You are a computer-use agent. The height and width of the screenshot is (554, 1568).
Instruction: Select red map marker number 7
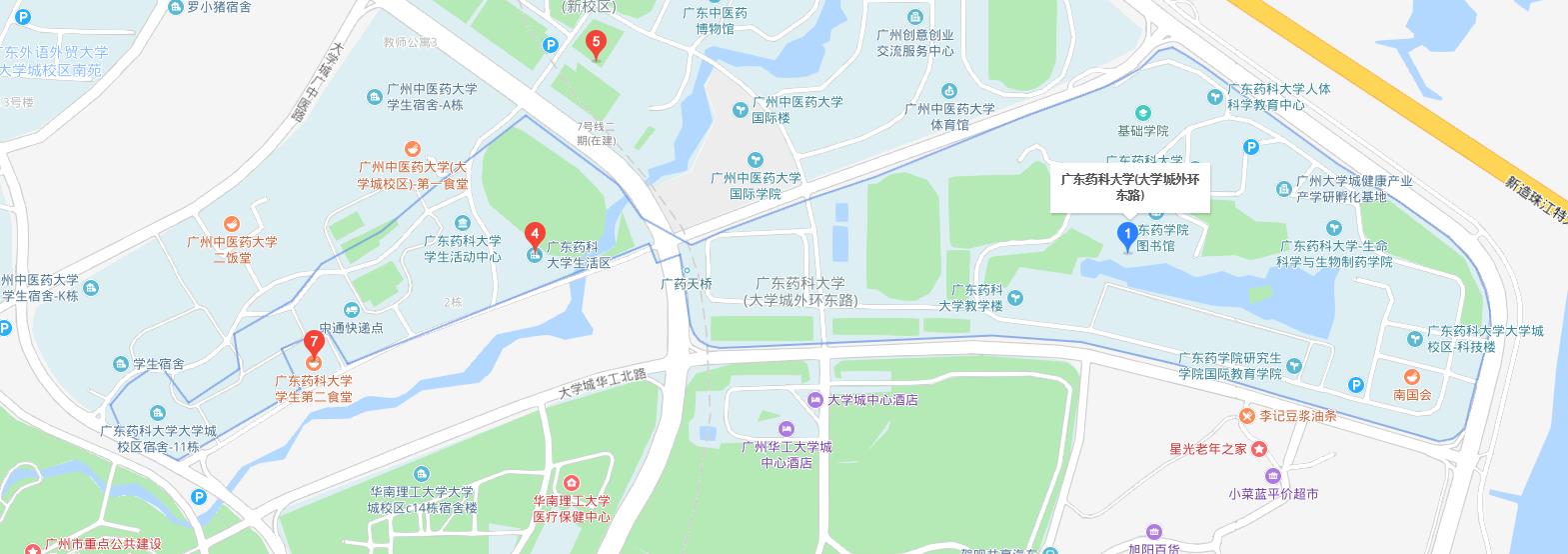coord(314,343)
